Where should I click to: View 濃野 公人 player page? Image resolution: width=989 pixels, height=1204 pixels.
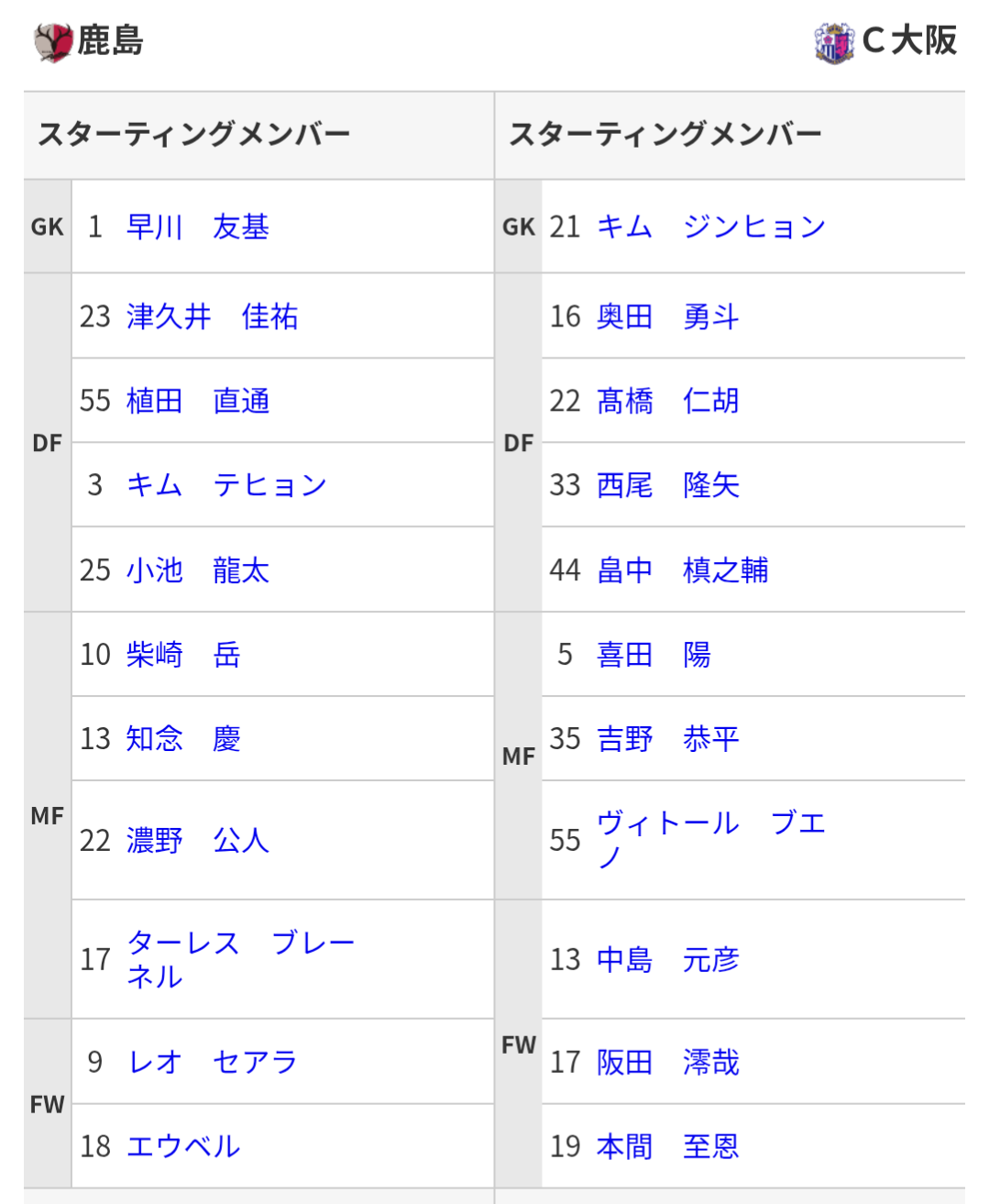(x=197, y=840)
